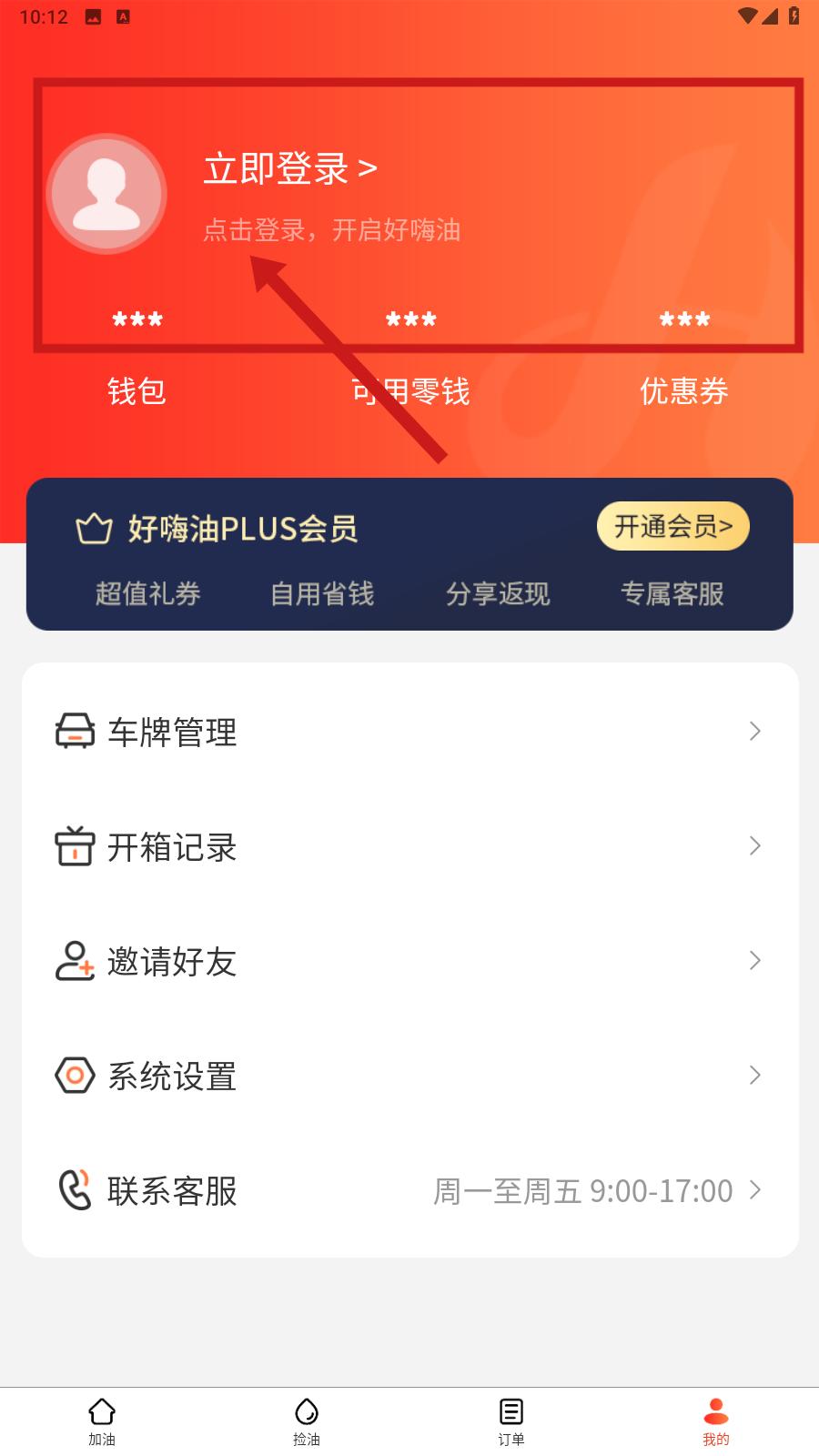819x1456 pixels.
Task: Open 开箱记录 row
Action: click(x=409, y=846)
